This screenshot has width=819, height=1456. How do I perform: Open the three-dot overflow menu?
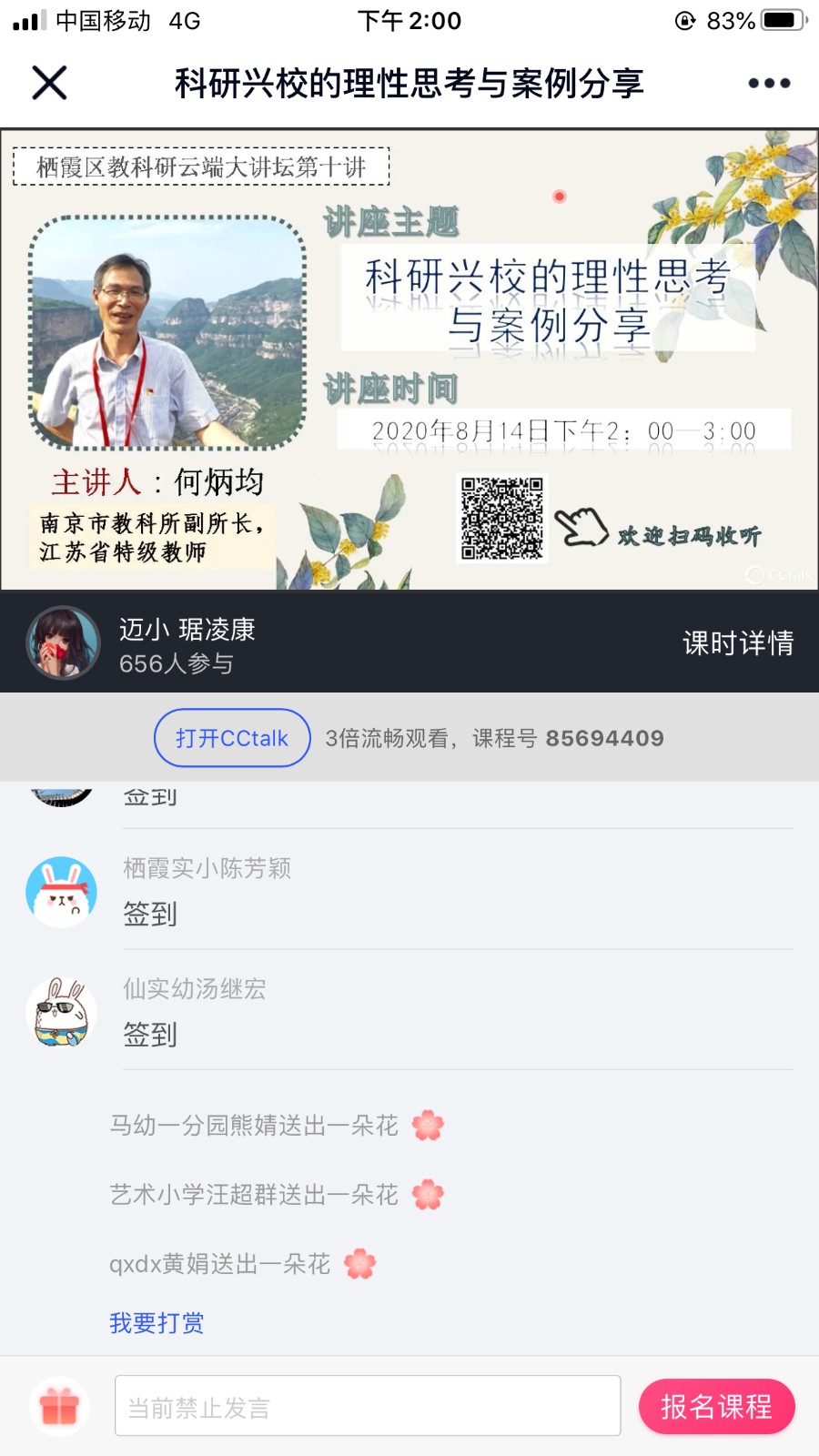tap(769, 83)
